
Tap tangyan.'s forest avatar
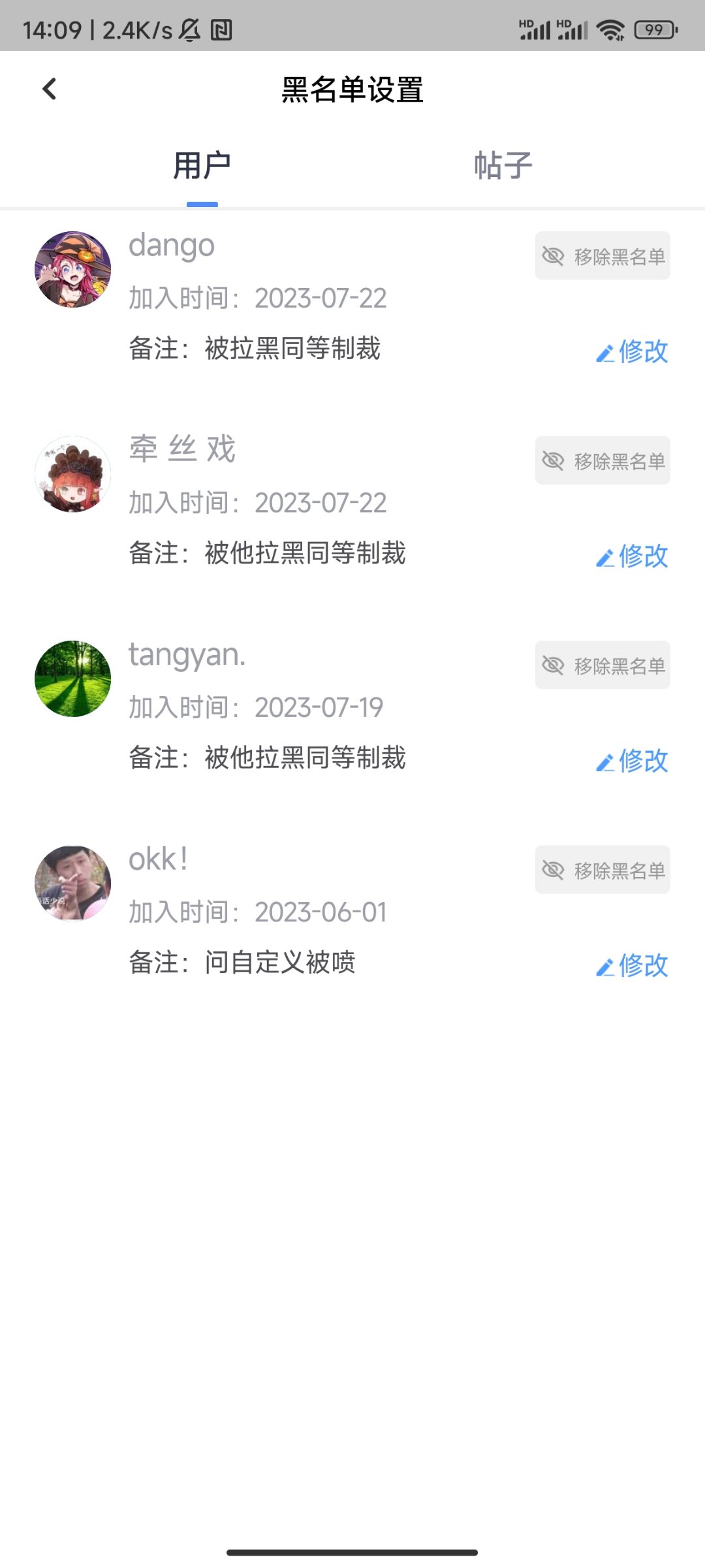tap(72, 679)
